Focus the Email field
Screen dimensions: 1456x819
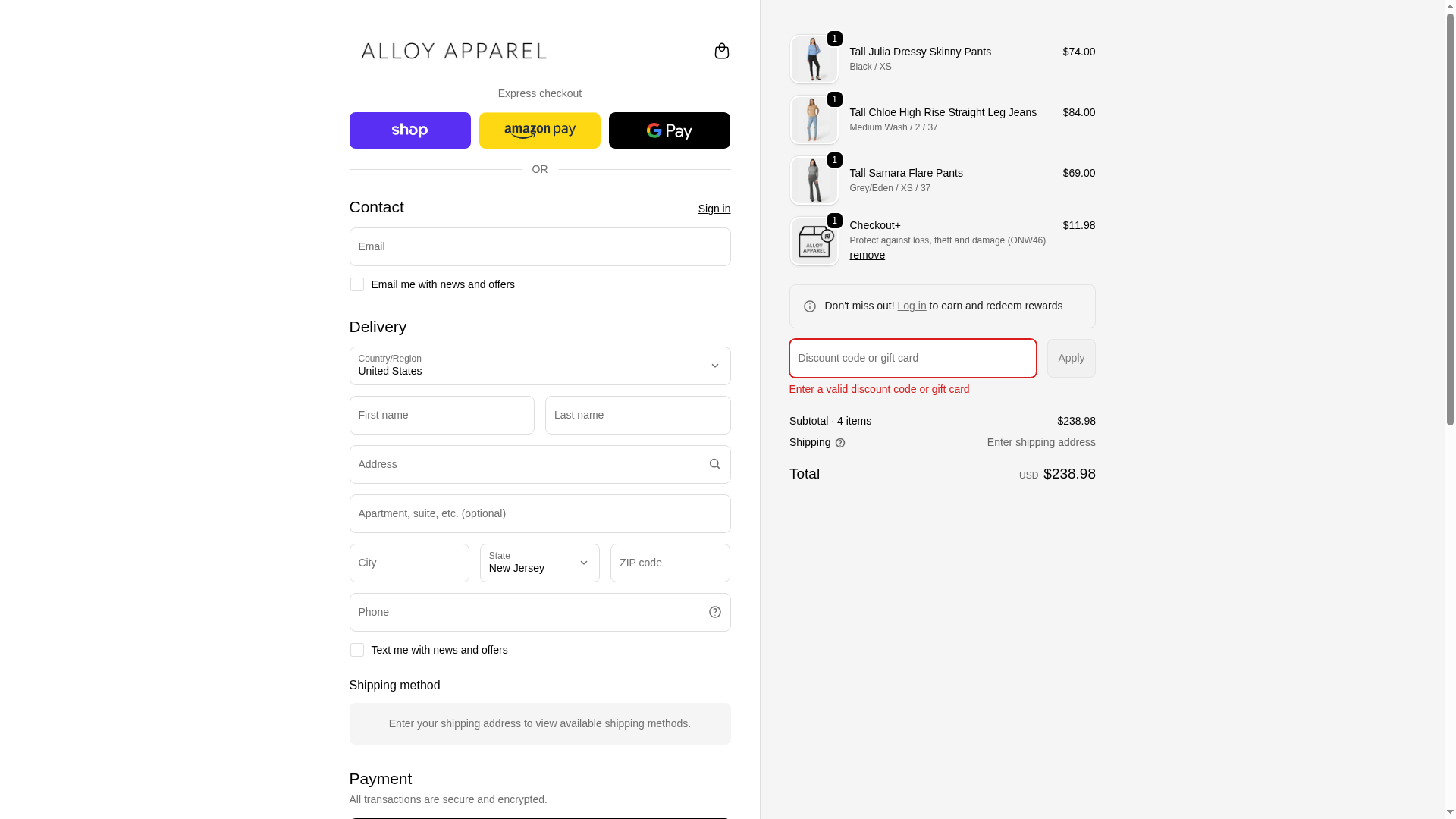point(539,247)
